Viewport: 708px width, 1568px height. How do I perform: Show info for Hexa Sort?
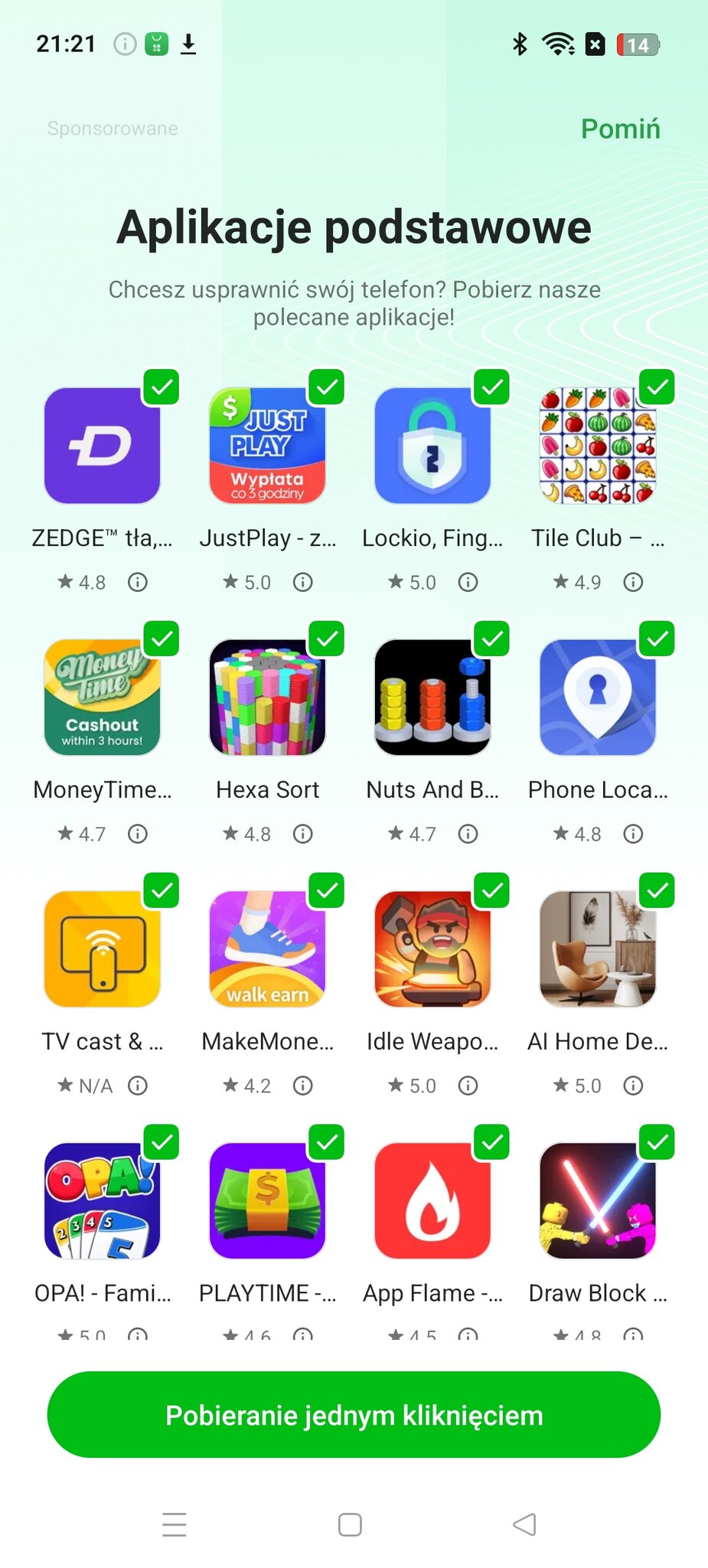point(303,834)
